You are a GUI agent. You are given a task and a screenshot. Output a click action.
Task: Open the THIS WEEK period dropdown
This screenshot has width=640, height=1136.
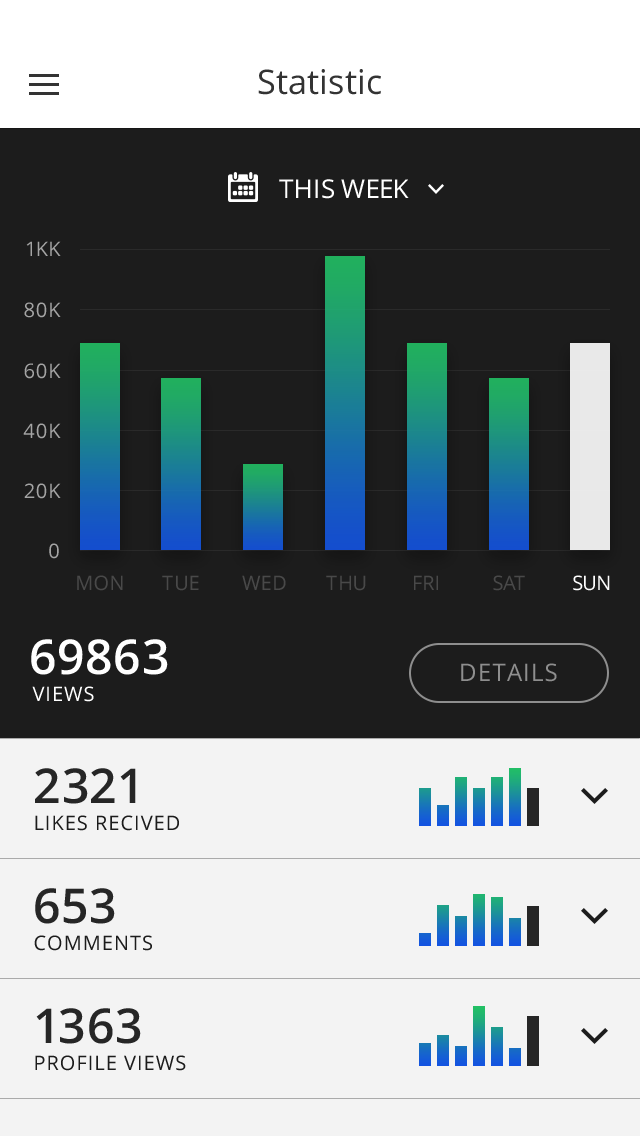(x=336, y=189)
